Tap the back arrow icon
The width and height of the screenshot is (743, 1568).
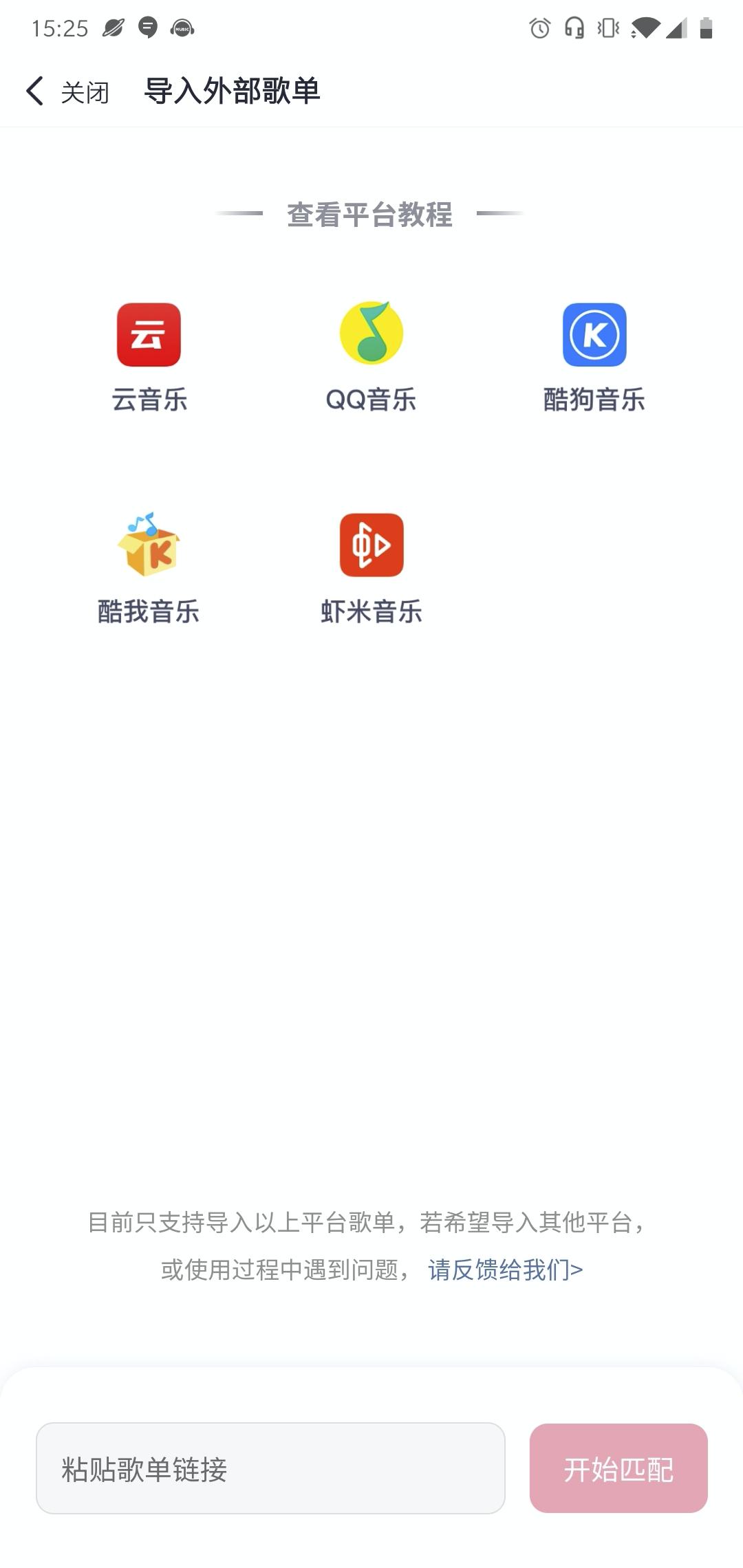[x=34, y=90]
